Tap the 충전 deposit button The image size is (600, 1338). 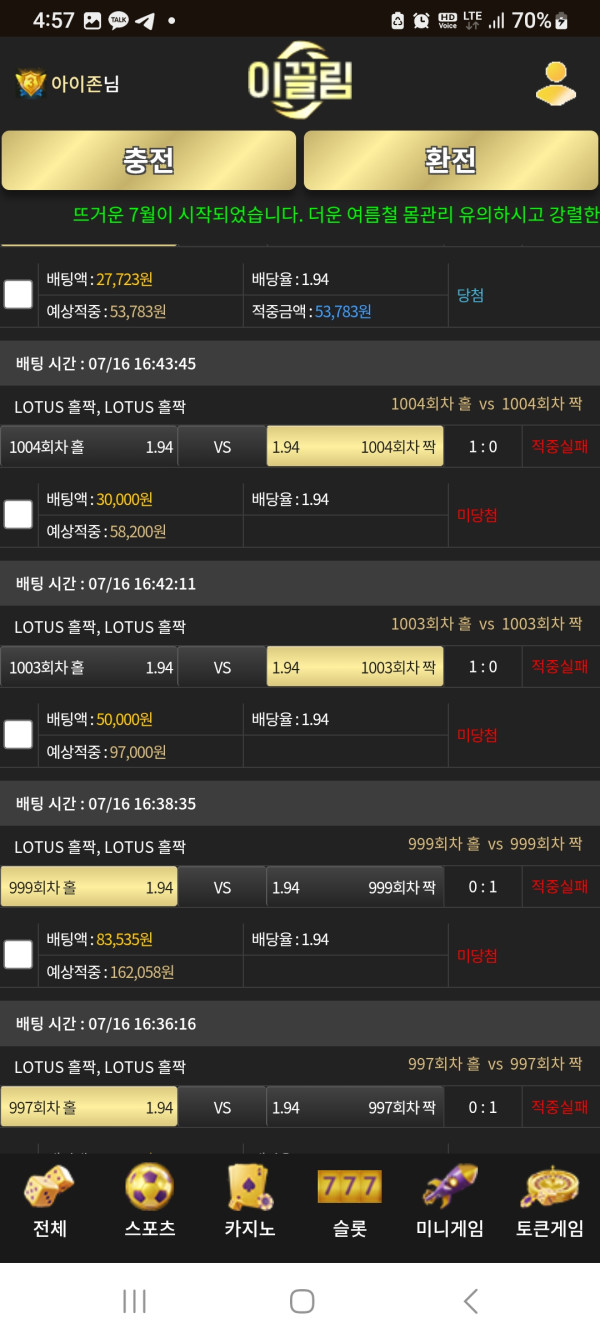pyautogui.click(x=149, y=160)
